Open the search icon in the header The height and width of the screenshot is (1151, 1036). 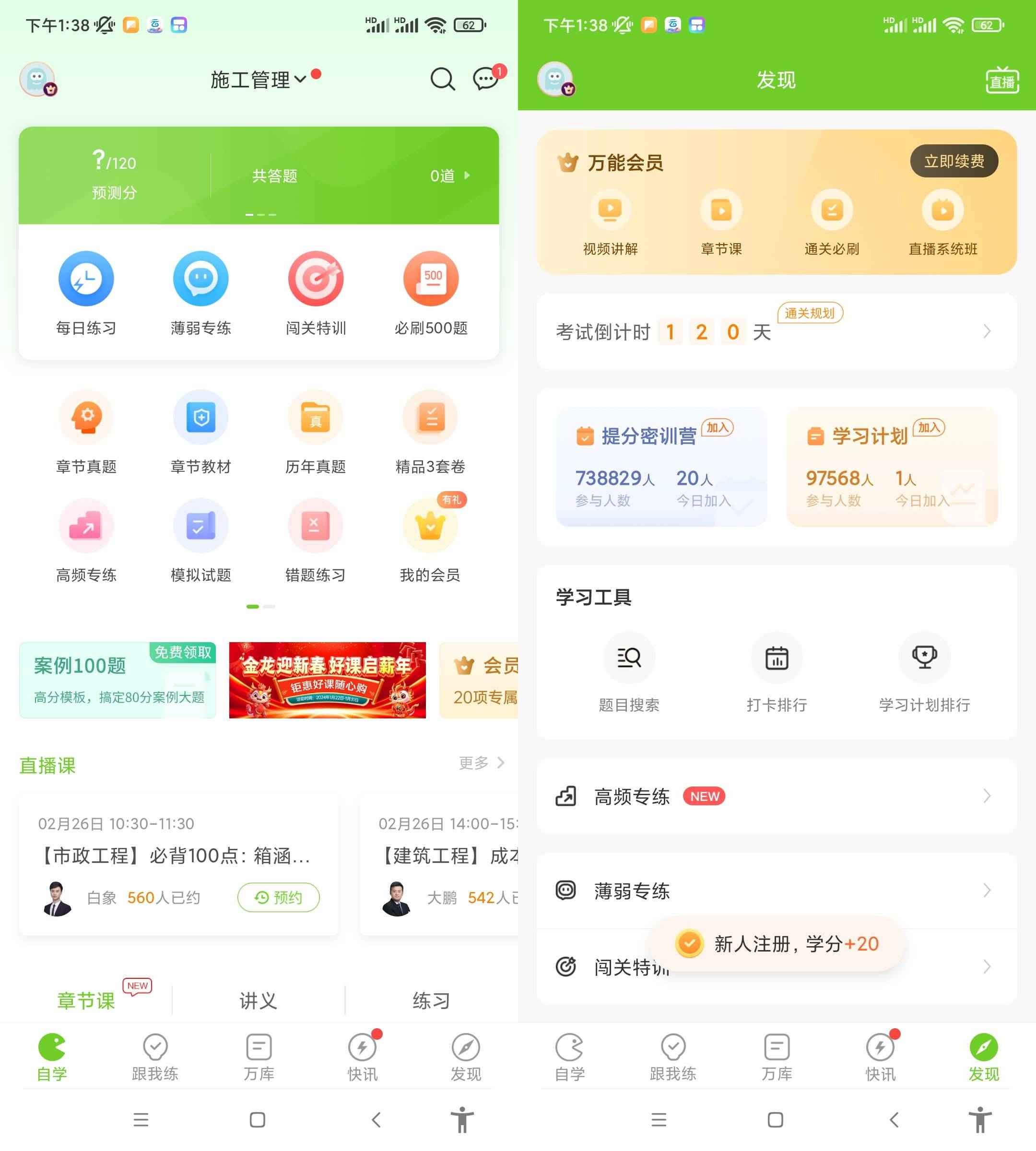coord(442,80)
